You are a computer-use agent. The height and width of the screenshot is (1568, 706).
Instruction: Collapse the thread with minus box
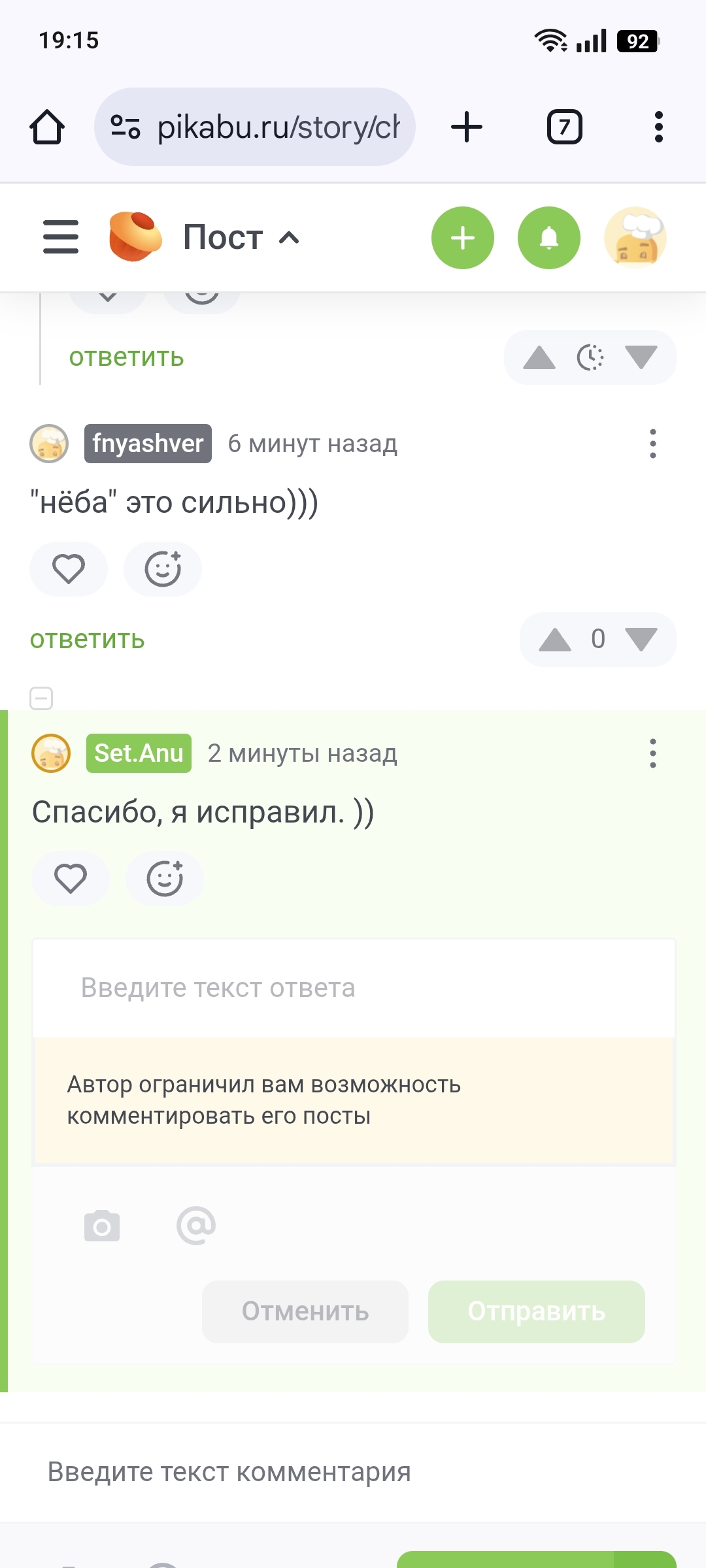click(x=41, y=698)
